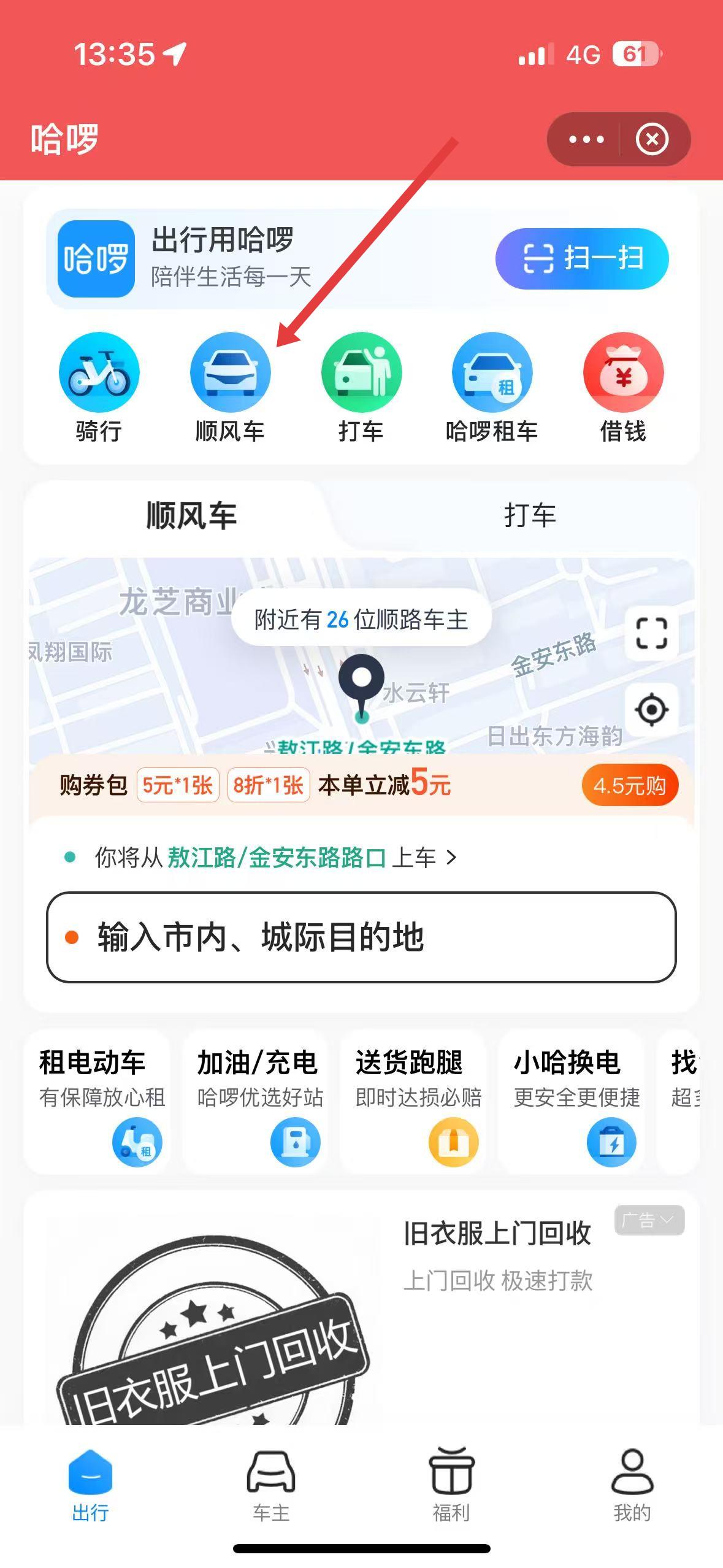Close the 哈啰 mini program

651,139
